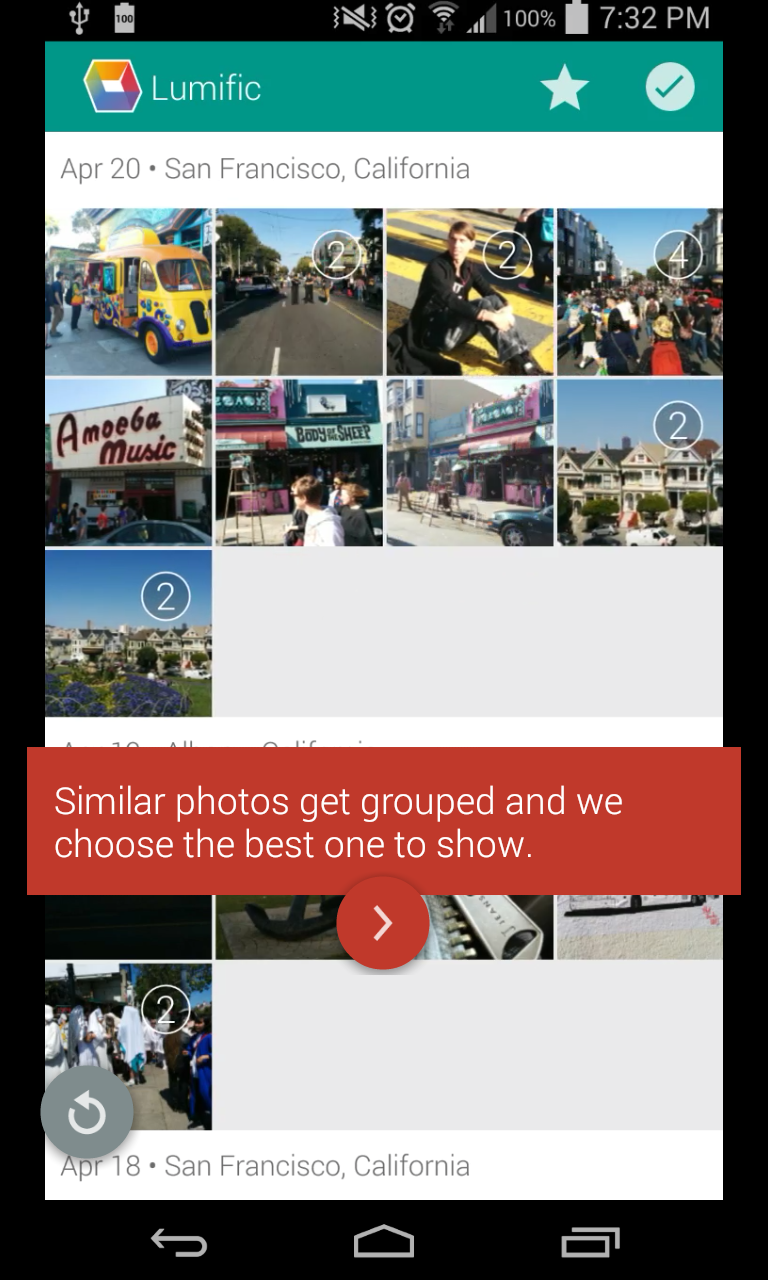This screenshot has width=768, height=1280.
Task: Open the people in white robes photo
Action: coord(129,1045)
